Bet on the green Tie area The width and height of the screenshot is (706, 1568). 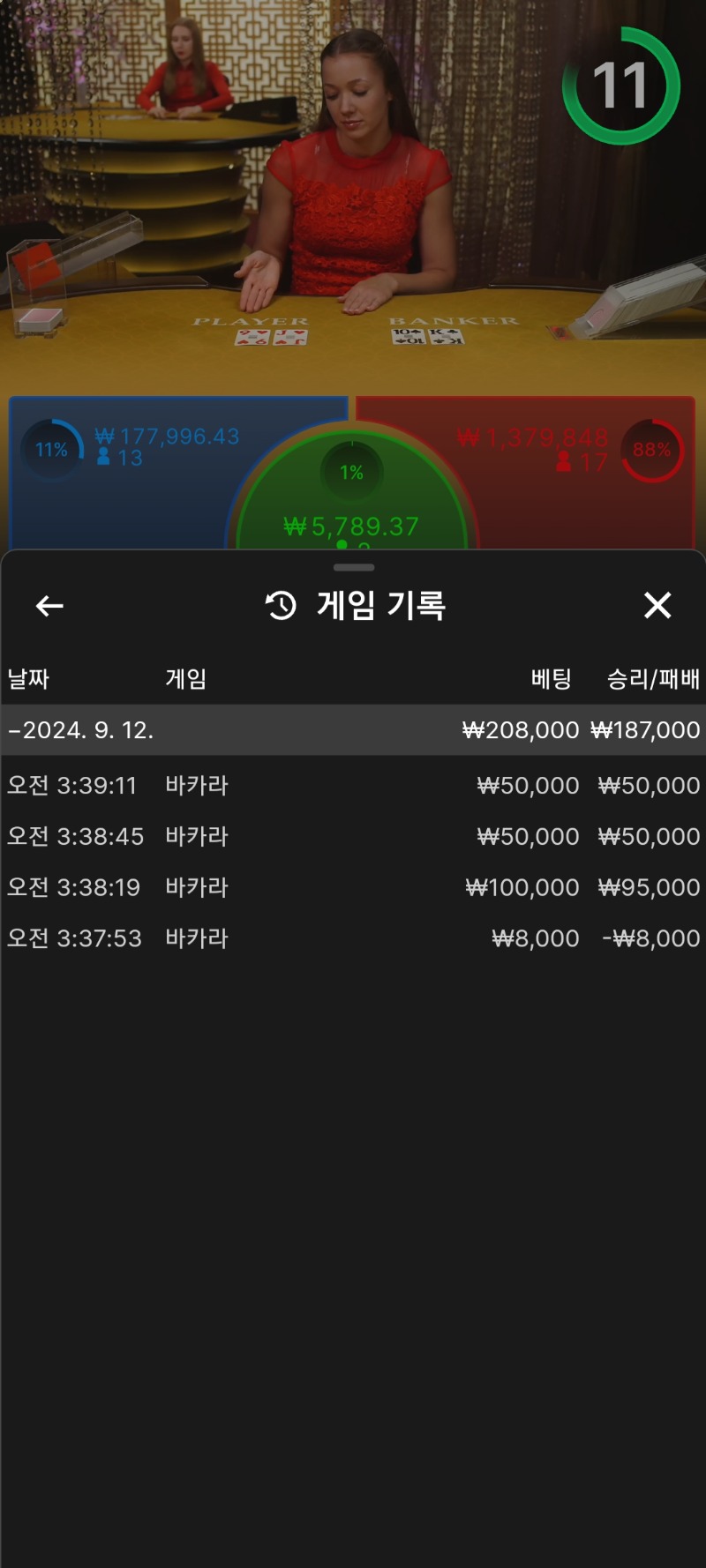click(352, 503)
